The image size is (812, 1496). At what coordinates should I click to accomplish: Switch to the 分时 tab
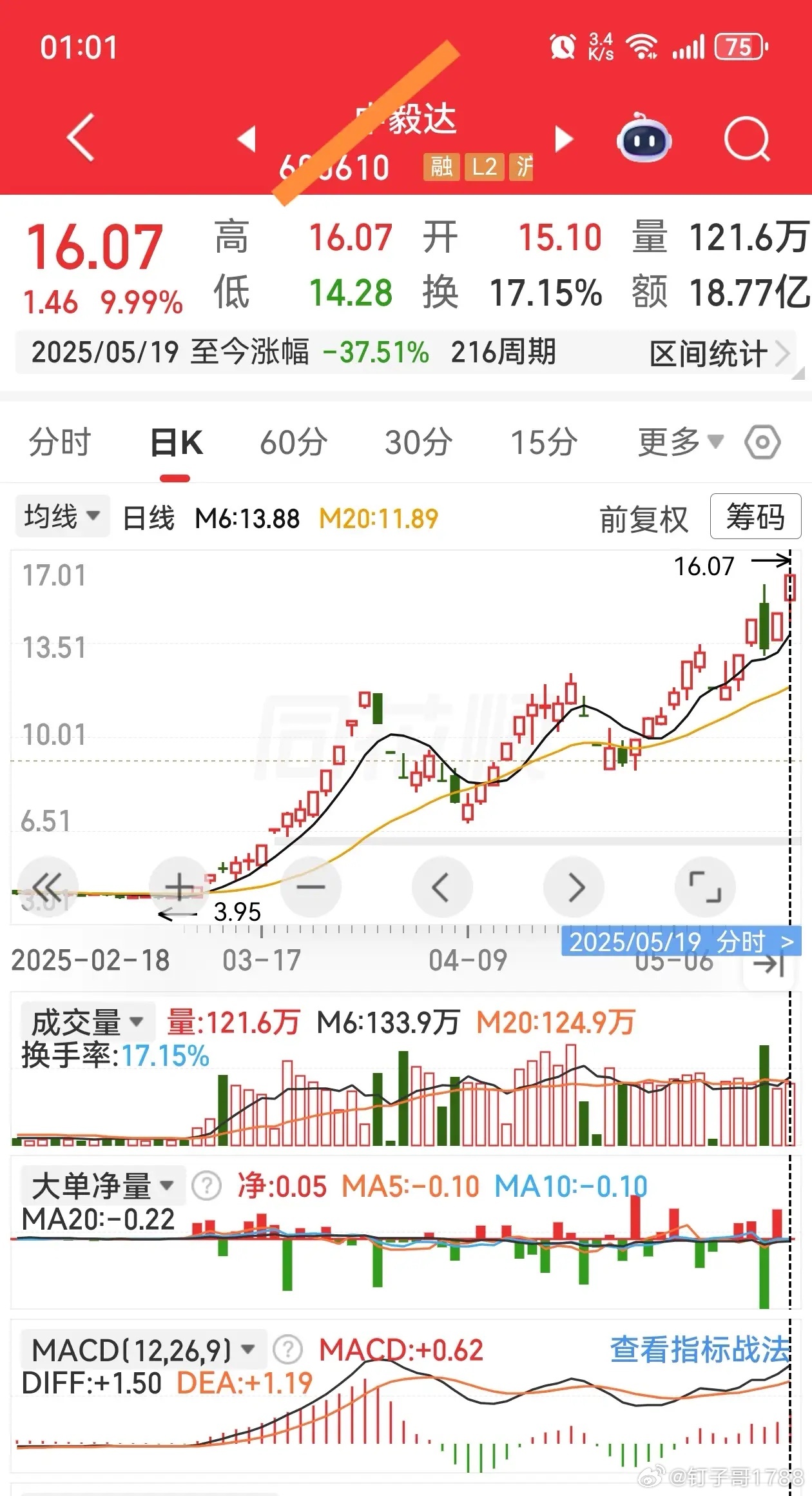(x=60, y=442)
